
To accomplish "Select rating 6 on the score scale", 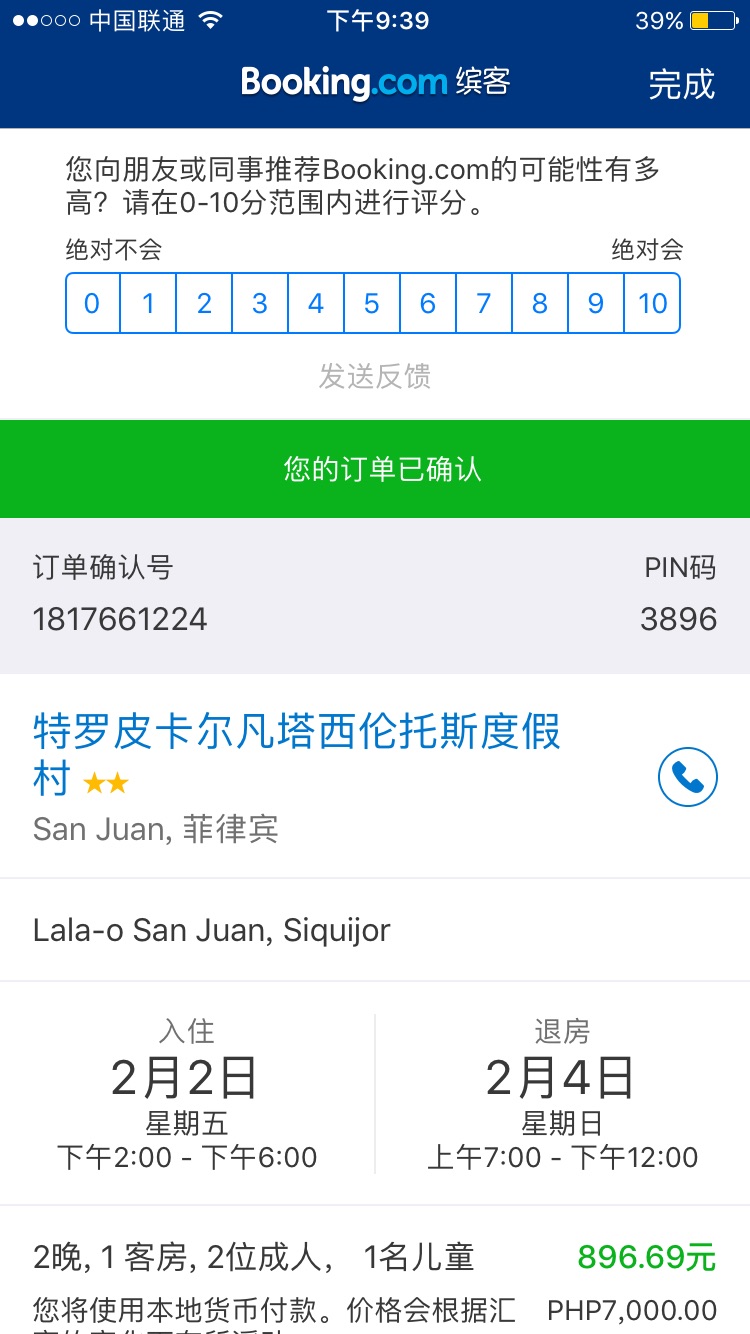I will [x=428, y=303].
